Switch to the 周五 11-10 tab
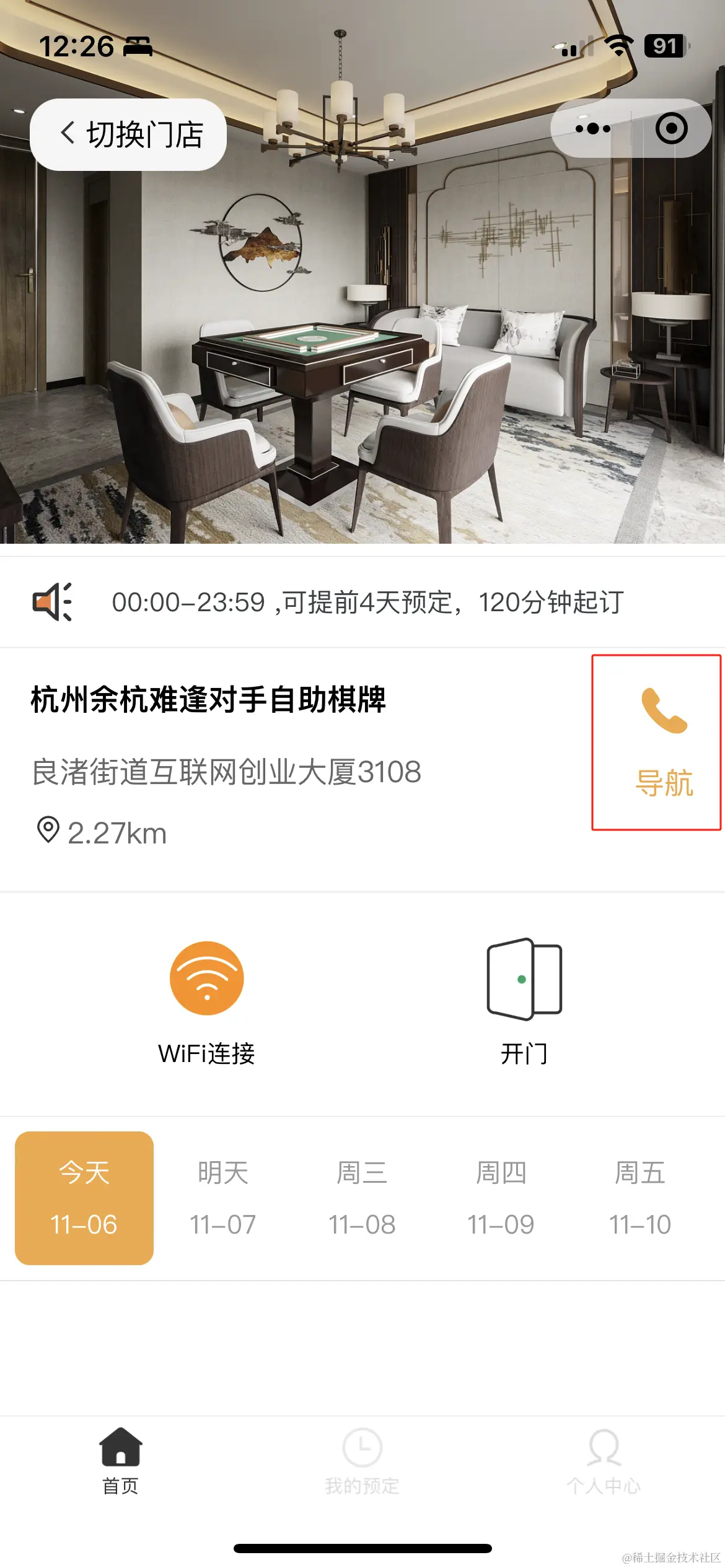Screen dimensions: 725x1568 [641, 1197]
